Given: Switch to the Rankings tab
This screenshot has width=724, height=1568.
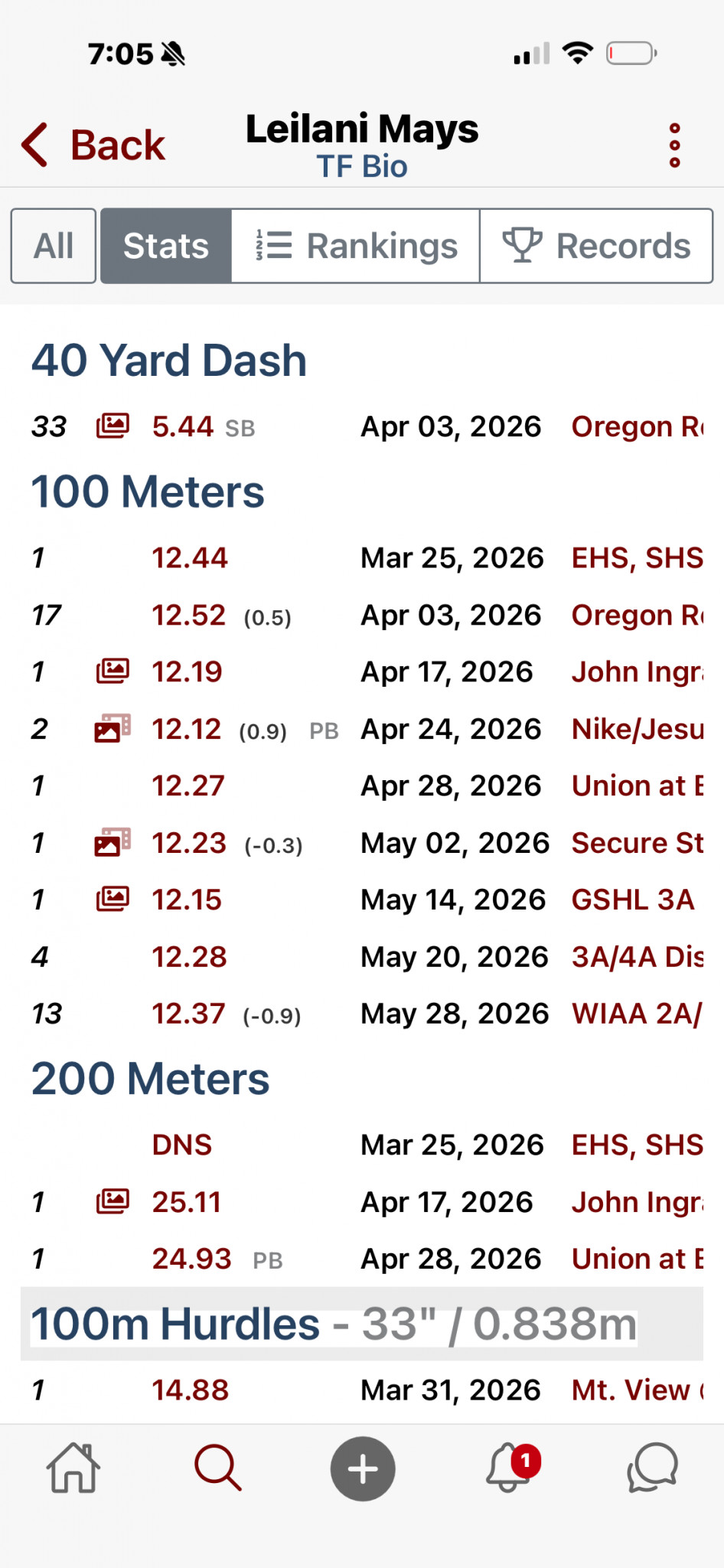Looking at the screenshot, I should pos(356,246).
